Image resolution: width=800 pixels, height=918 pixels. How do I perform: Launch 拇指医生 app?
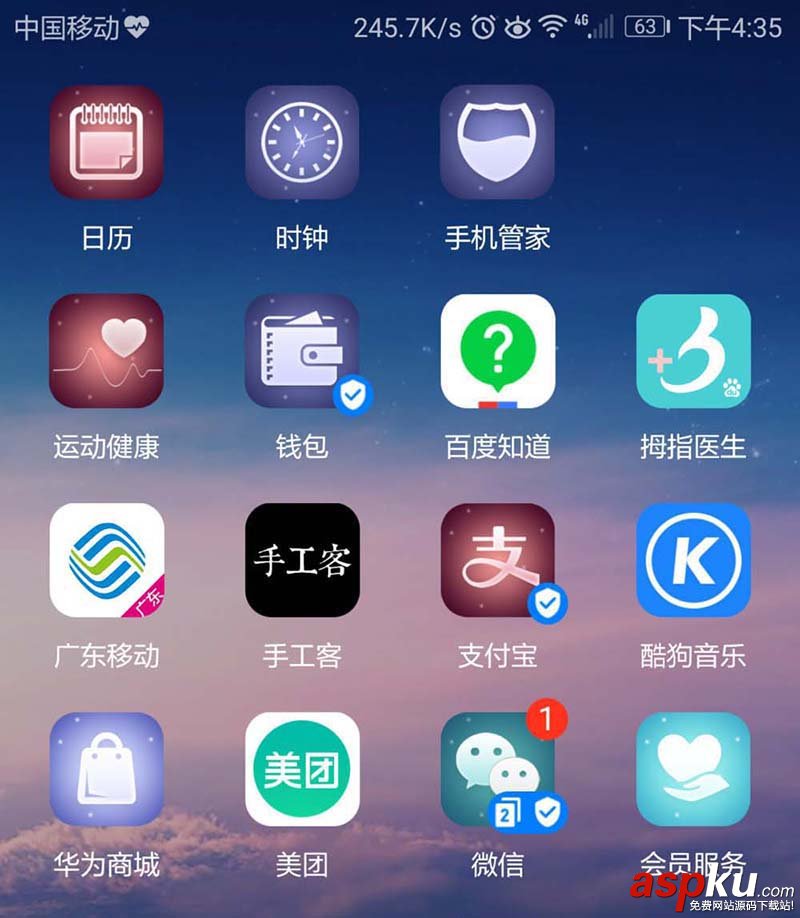click(x=693, y=351)
